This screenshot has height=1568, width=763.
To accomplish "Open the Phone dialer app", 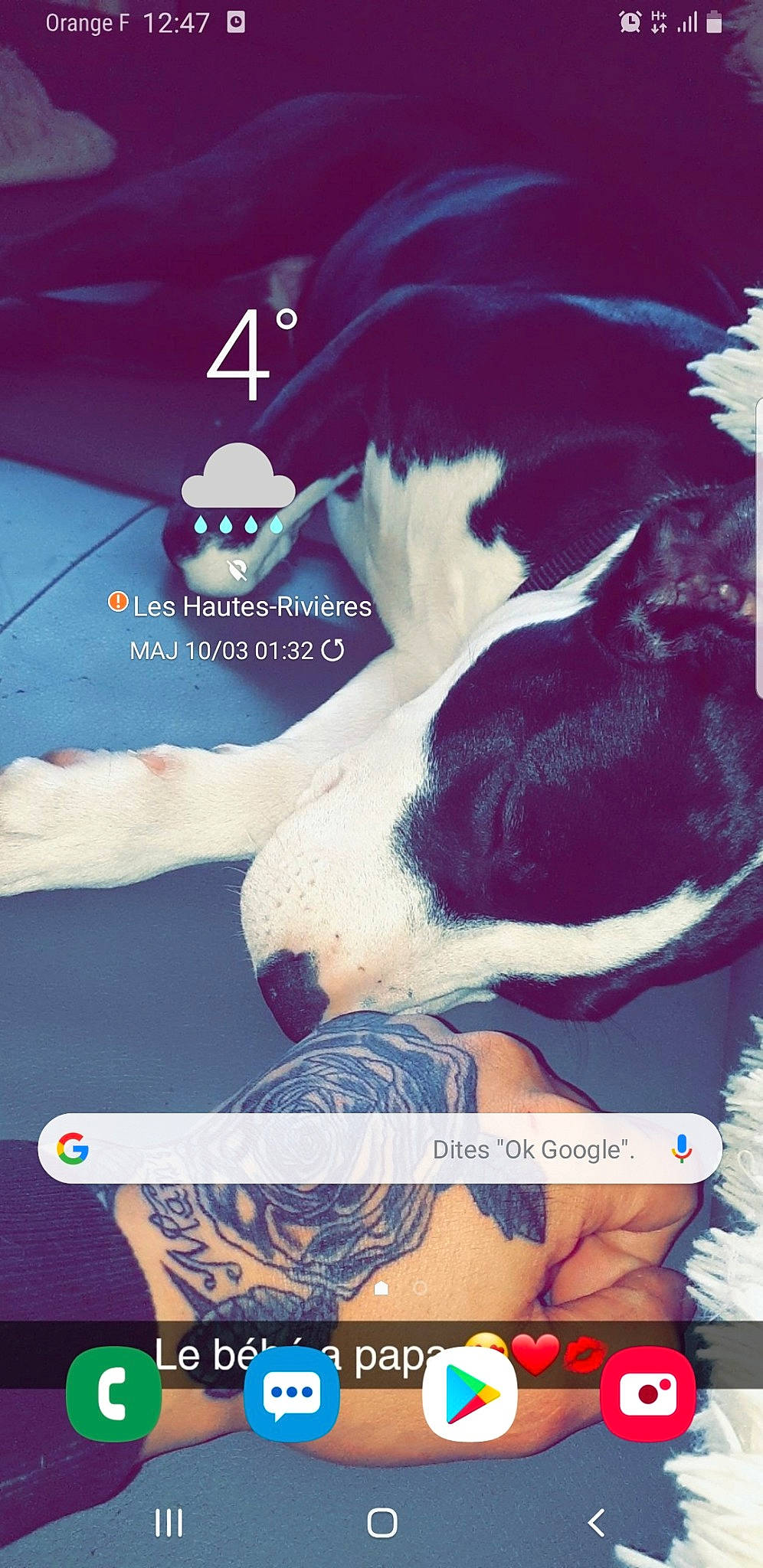I will point(113,1393).
